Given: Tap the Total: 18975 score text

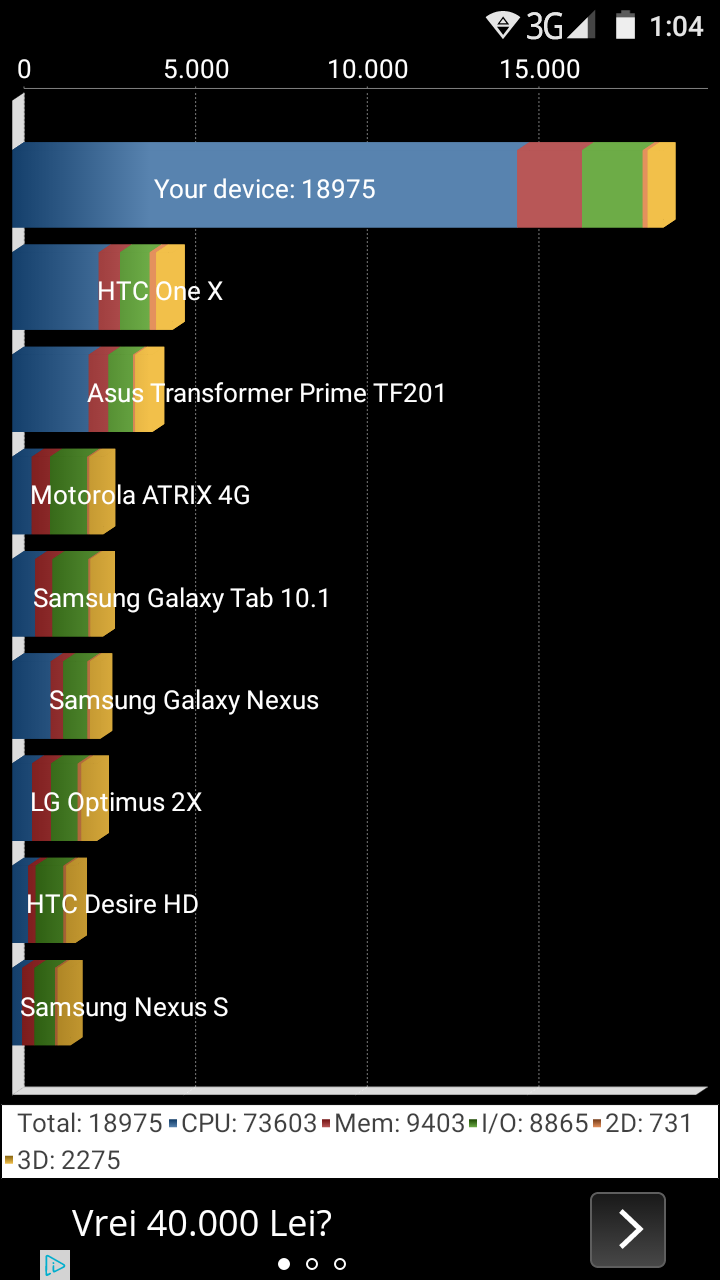Looking at the screenshot, I should (93, 1123).
